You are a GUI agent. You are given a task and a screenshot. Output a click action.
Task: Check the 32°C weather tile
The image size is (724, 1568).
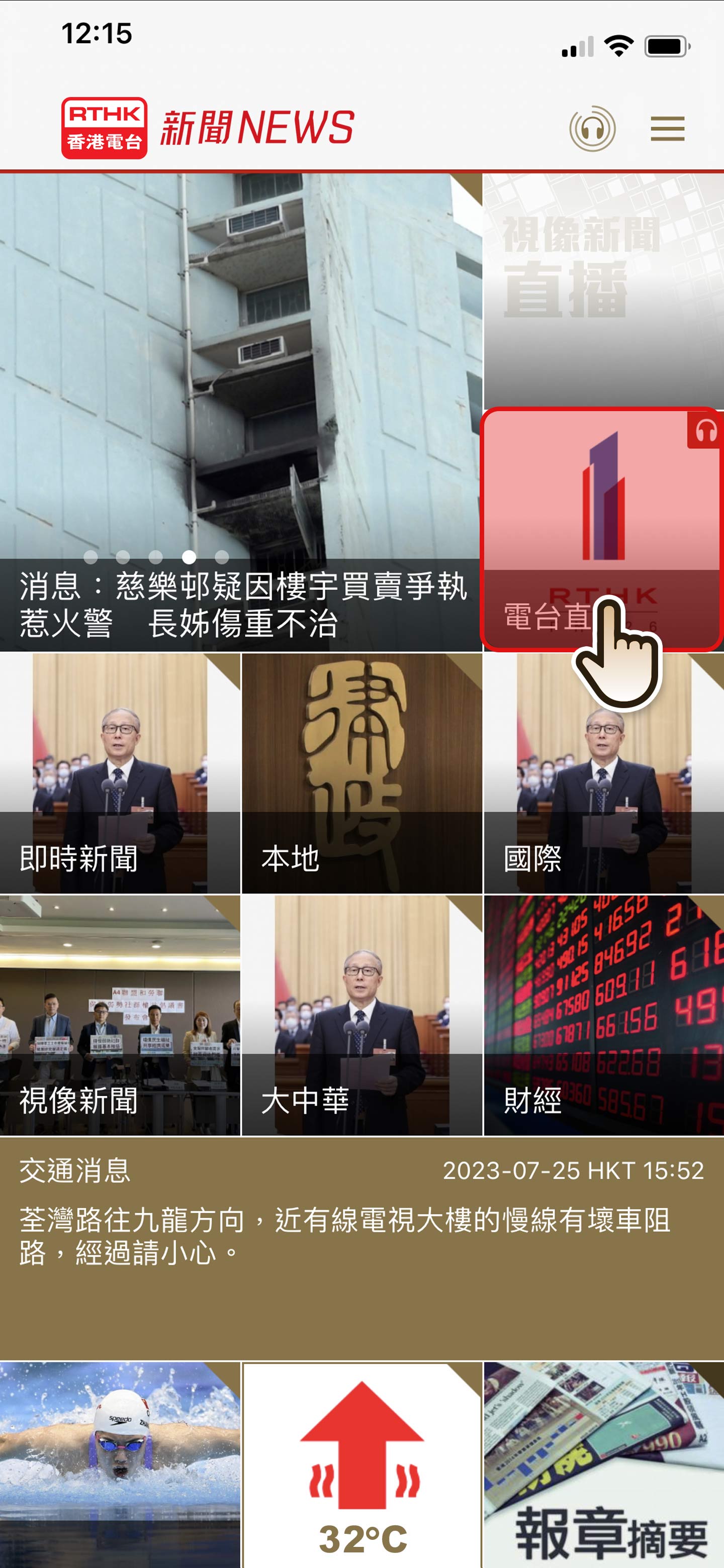tap(361, 1464)
